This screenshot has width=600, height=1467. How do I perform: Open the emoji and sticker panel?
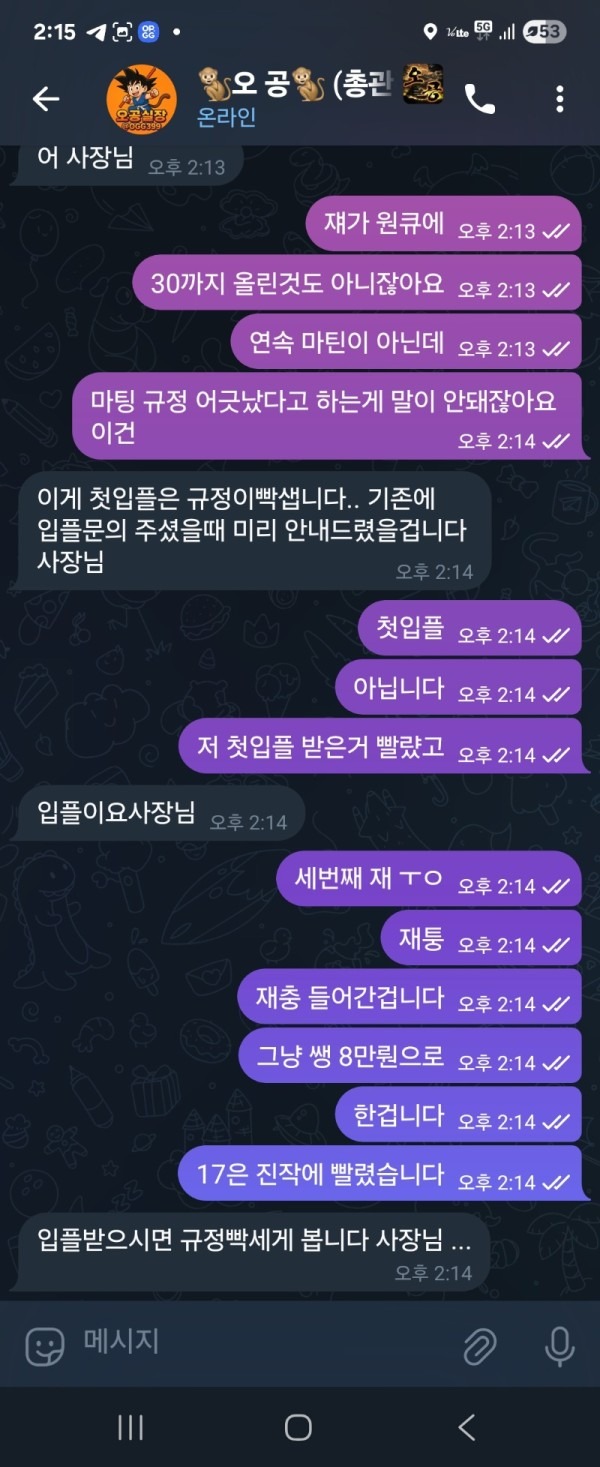[x=45, y=1345]
